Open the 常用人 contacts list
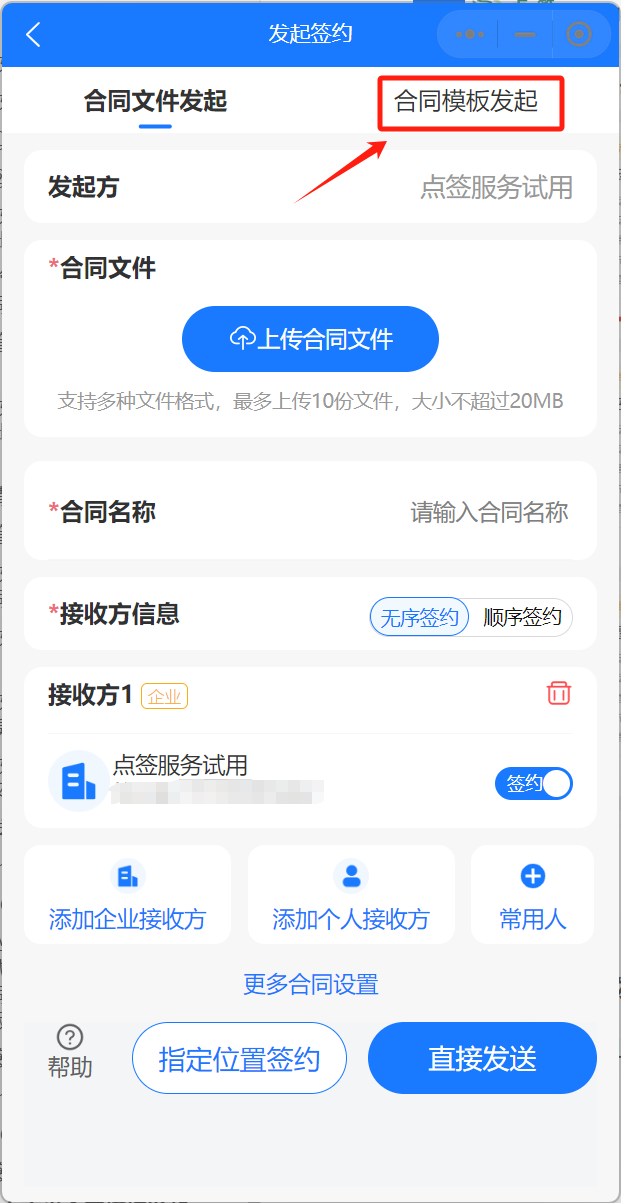This screenshot has width=621, height=1203. tap(533, 895)
